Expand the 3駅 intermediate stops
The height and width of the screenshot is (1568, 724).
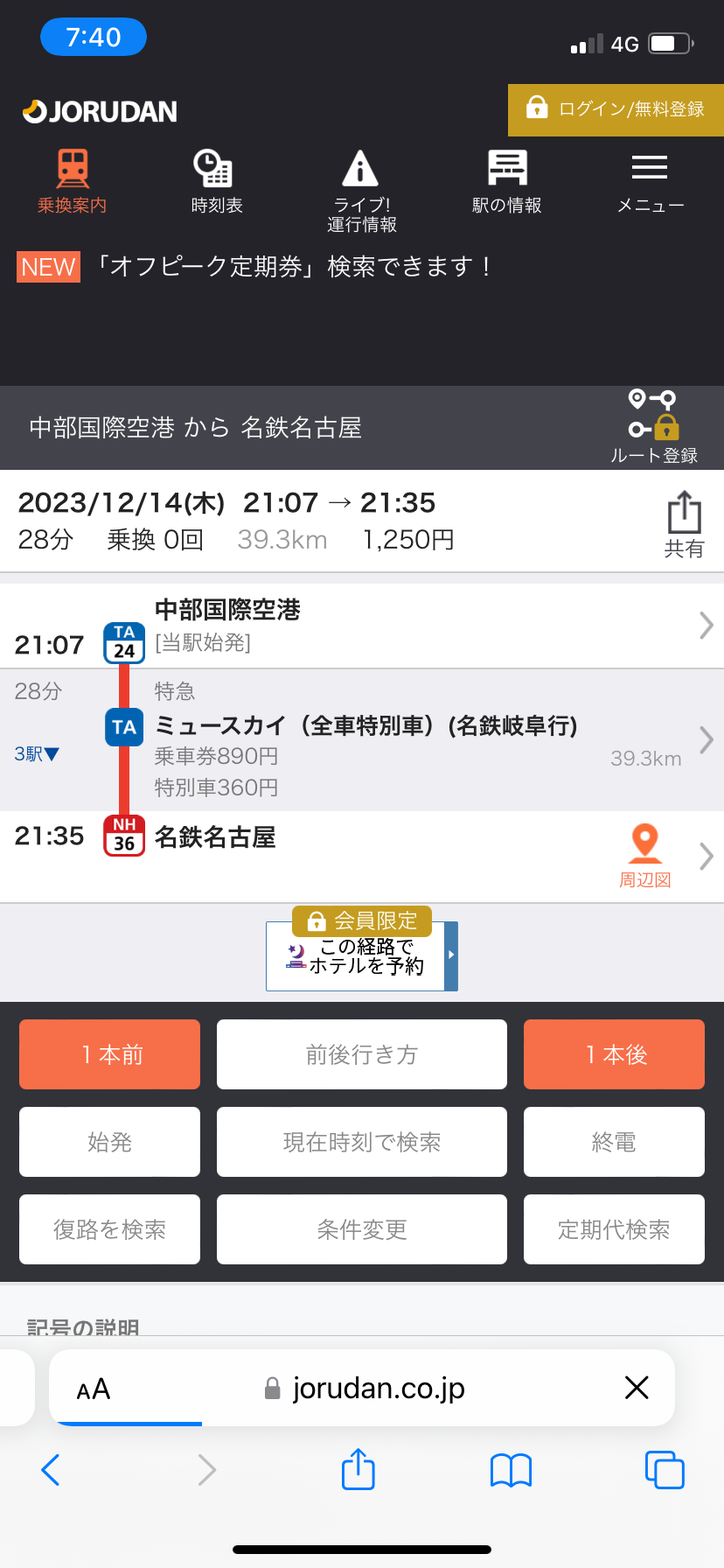click(37, 753)
